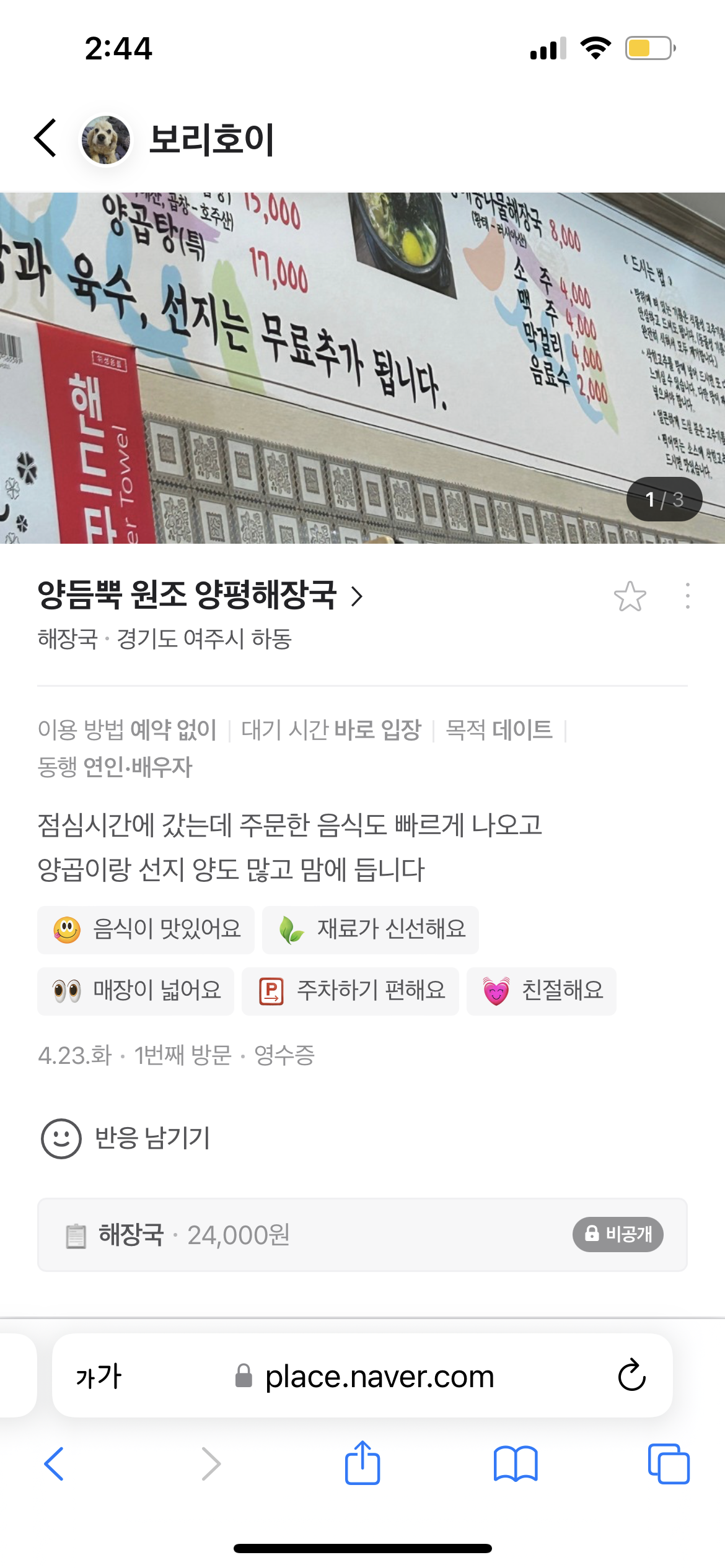This screenshot has height=1568, width=725.
Task: Share this page from the Safari toolbar
Action: [362, 1462]
